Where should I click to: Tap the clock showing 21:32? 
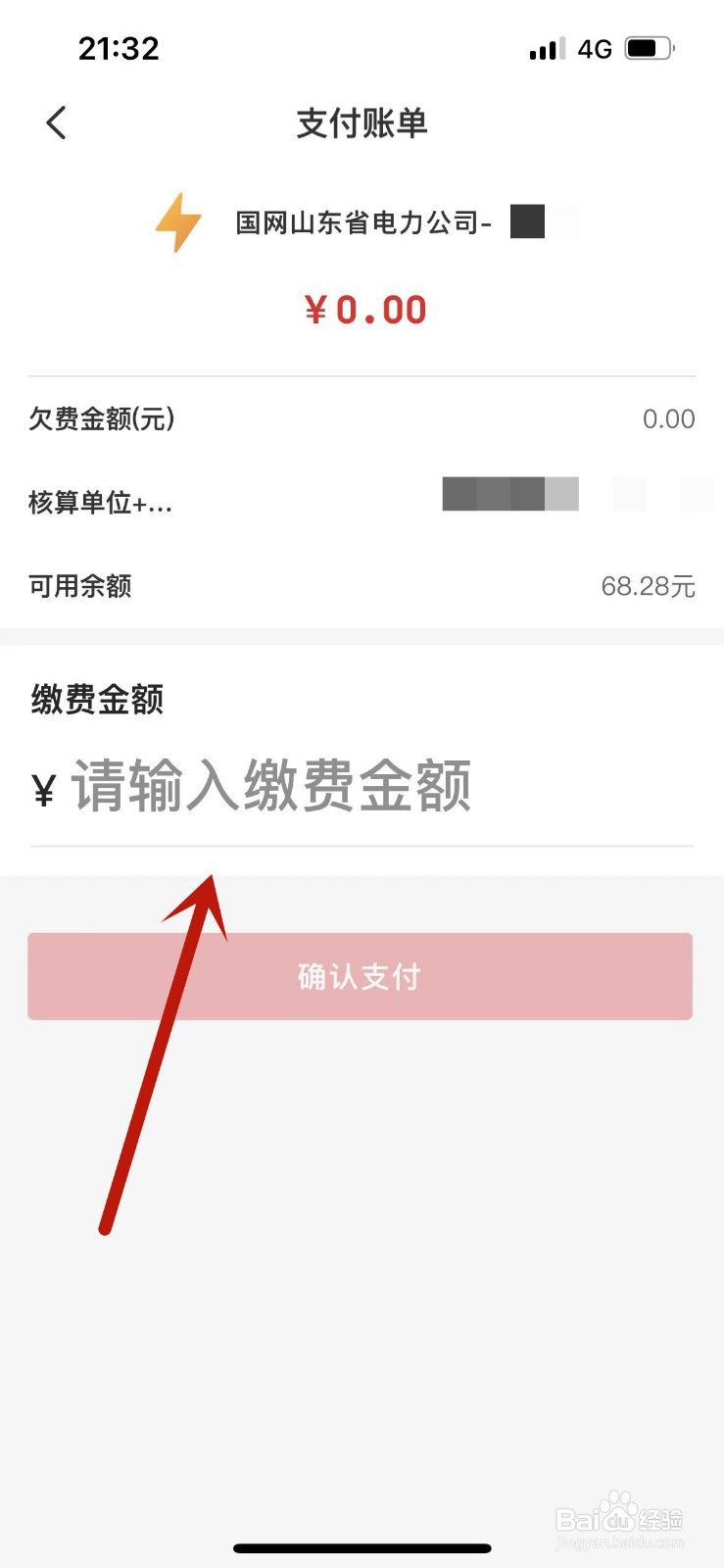[120, 48]
